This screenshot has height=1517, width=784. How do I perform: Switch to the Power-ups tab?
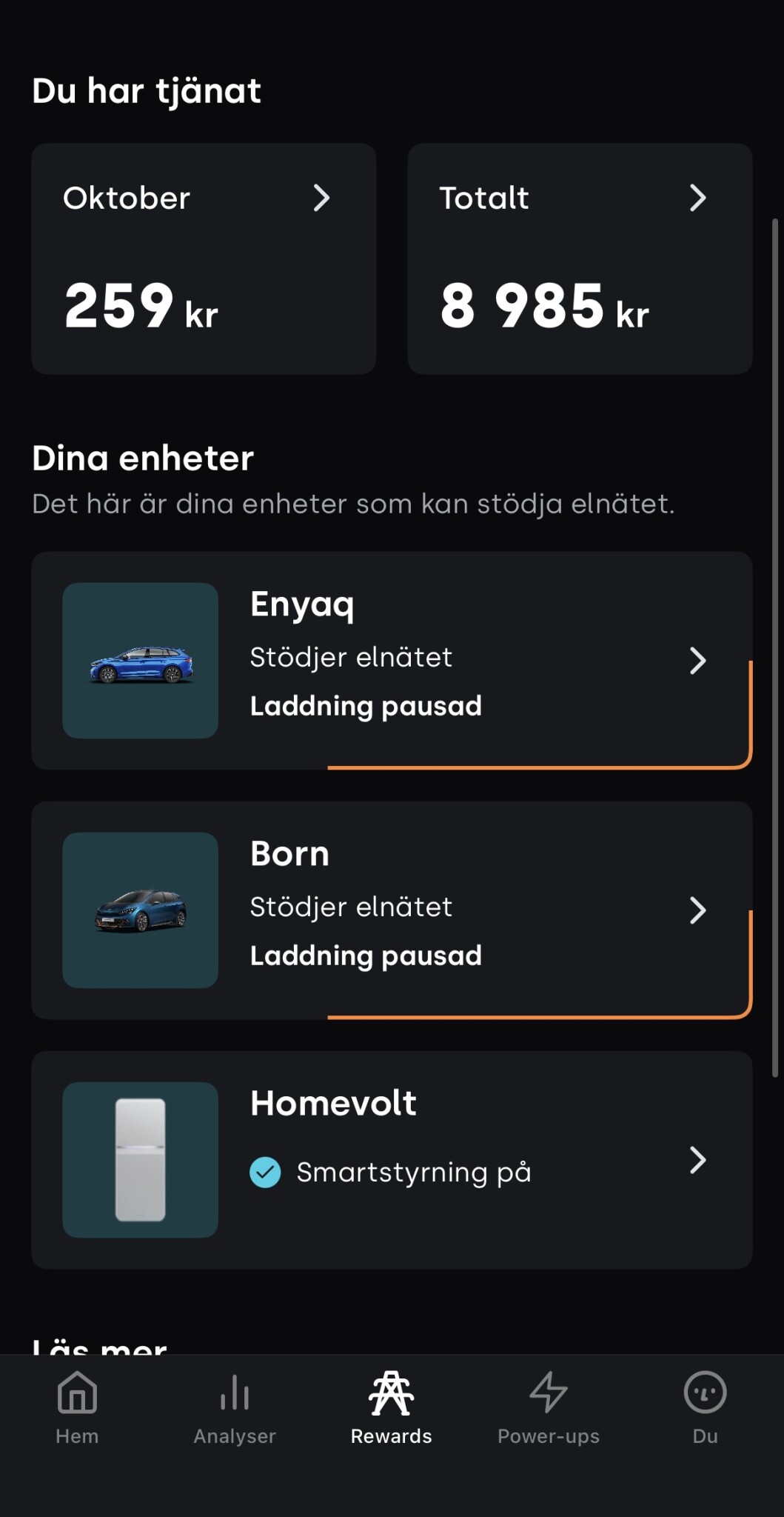point(549,1407)
